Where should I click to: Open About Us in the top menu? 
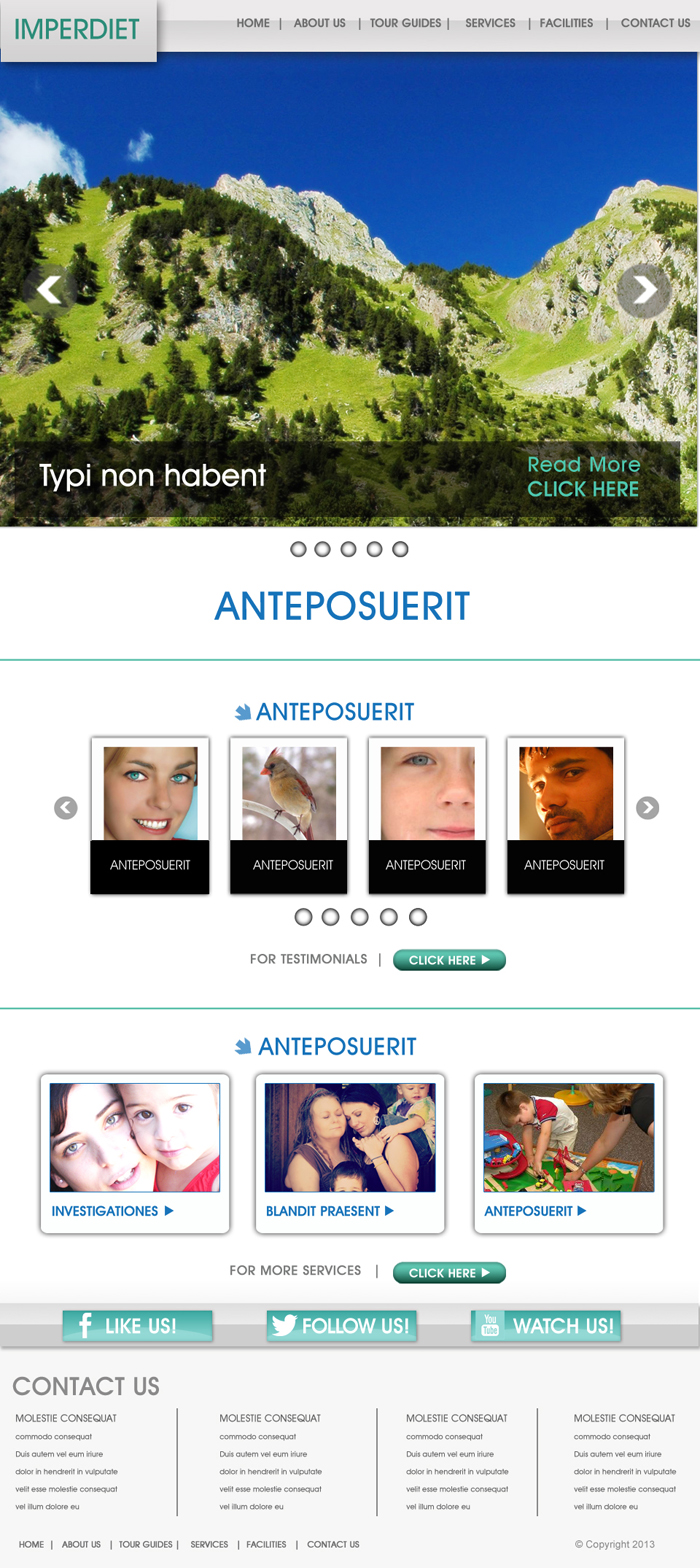(319, 23)
